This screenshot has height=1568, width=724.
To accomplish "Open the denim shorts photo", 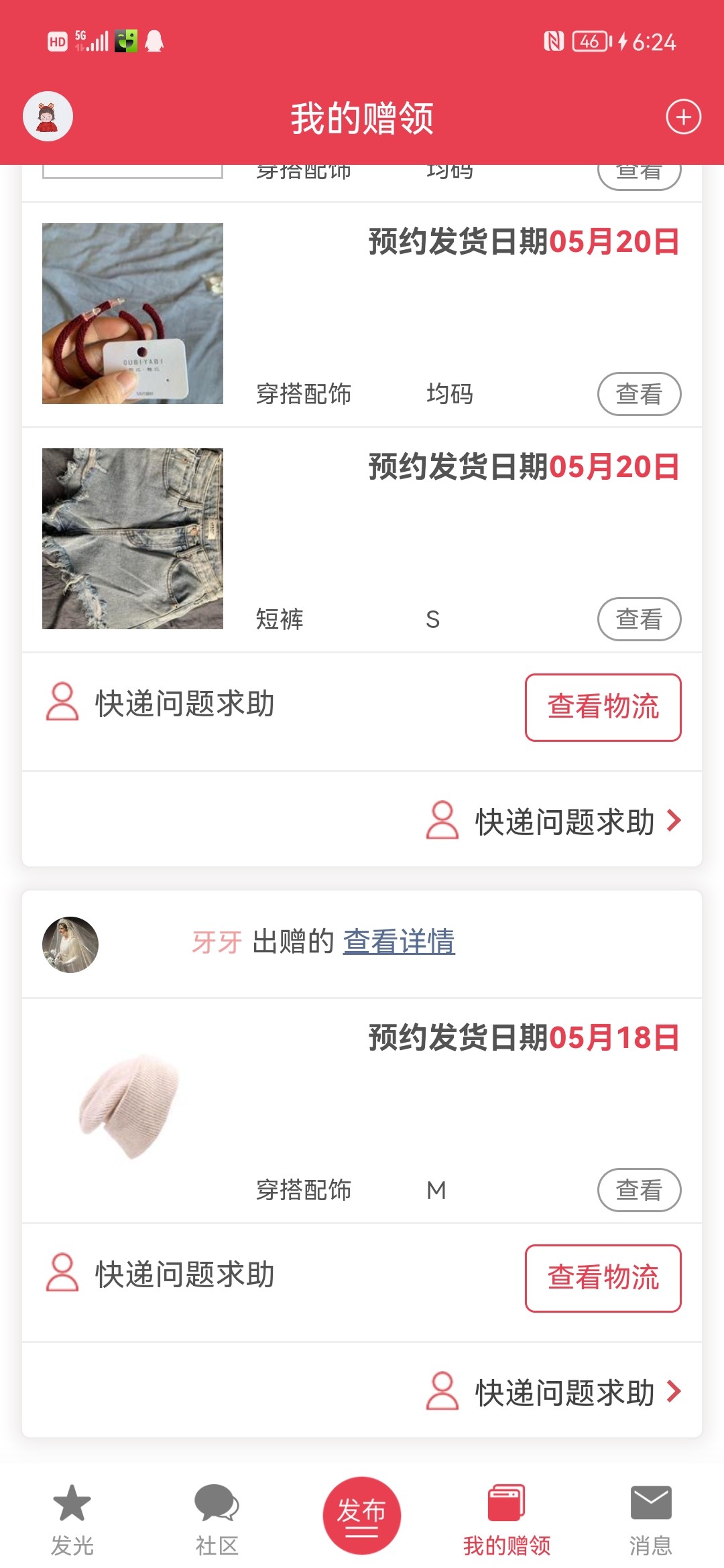I will 133,539.
